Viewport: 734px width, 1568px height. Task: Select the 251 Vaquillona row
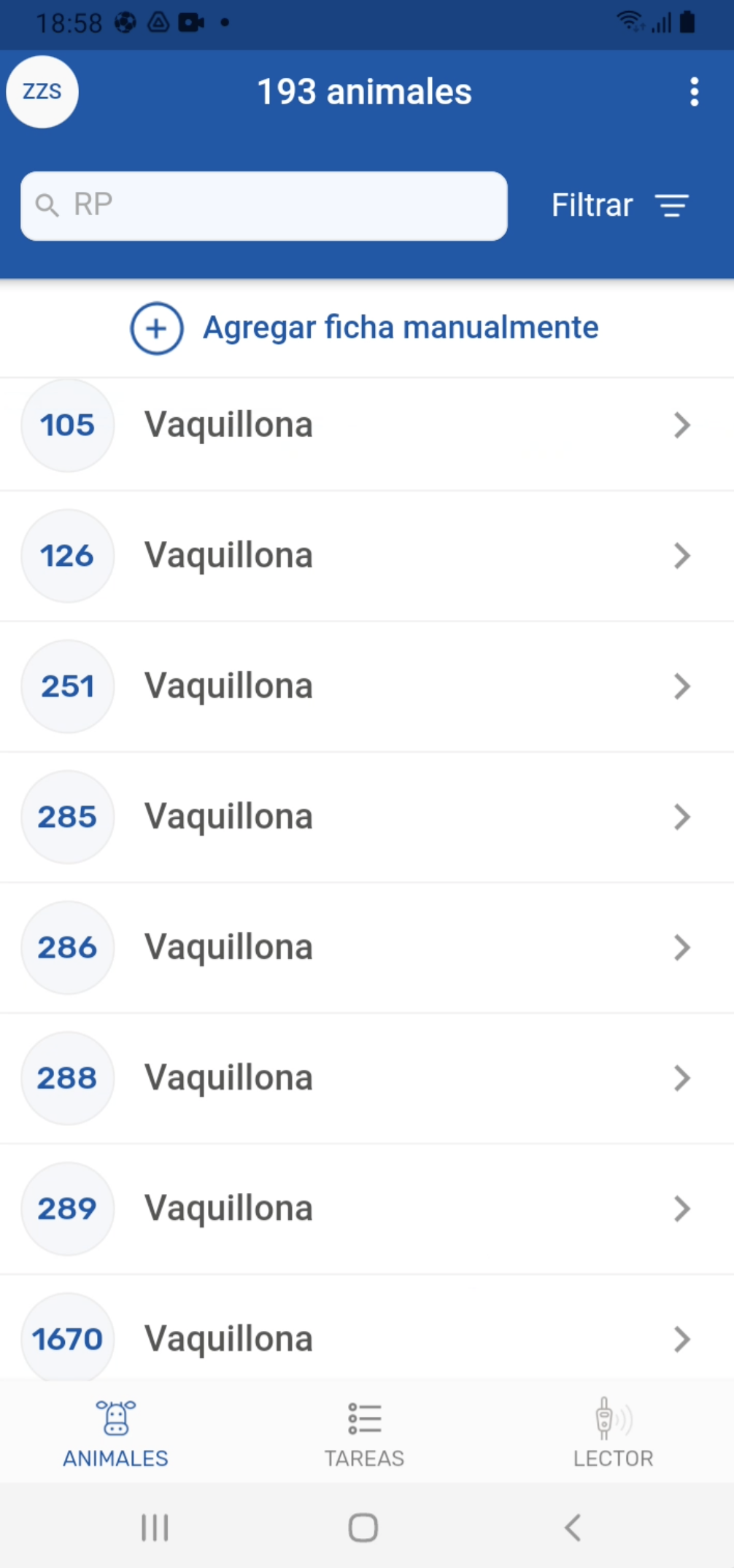click(365, 686)
